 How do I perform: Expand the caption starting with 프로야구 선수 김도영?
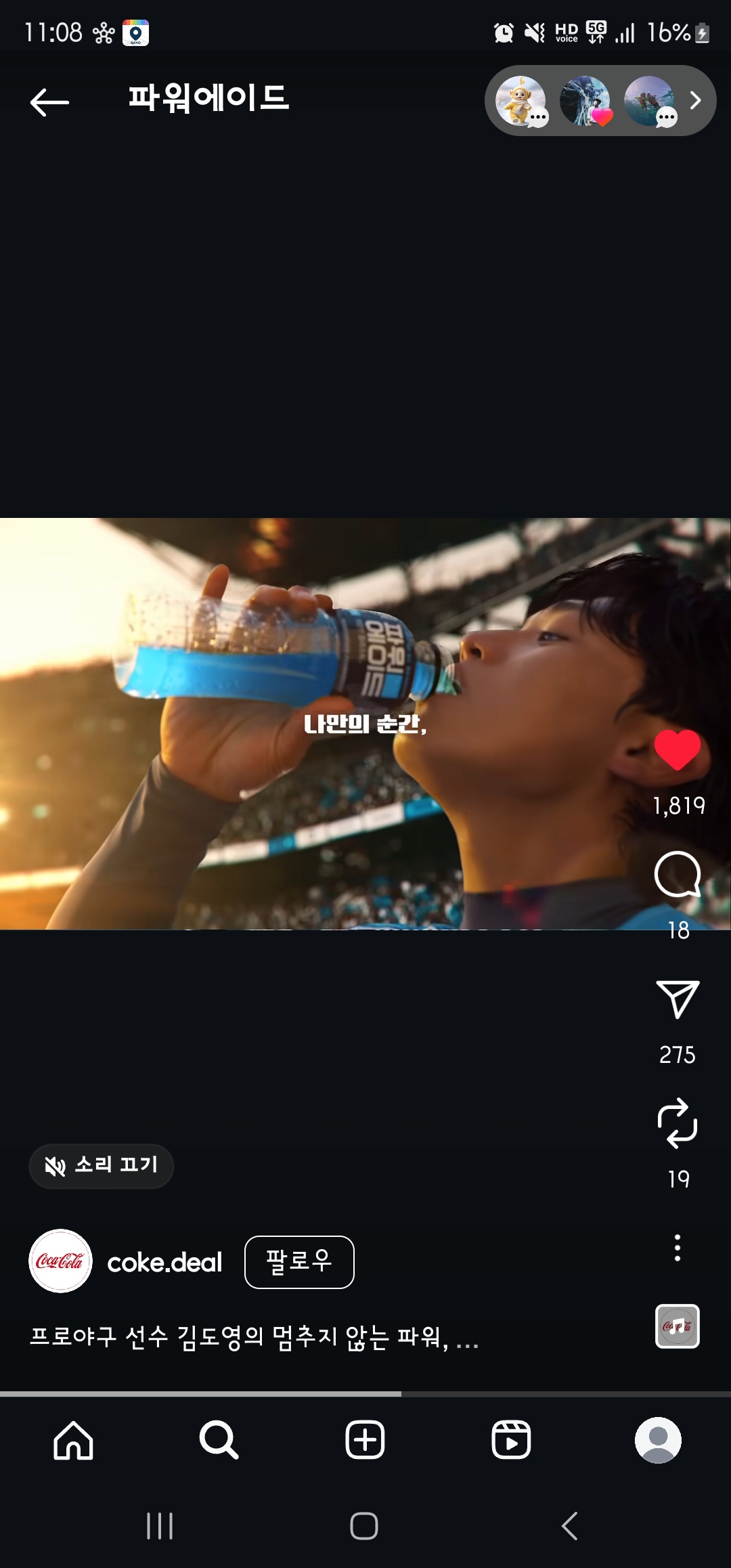click(254, 1338)
